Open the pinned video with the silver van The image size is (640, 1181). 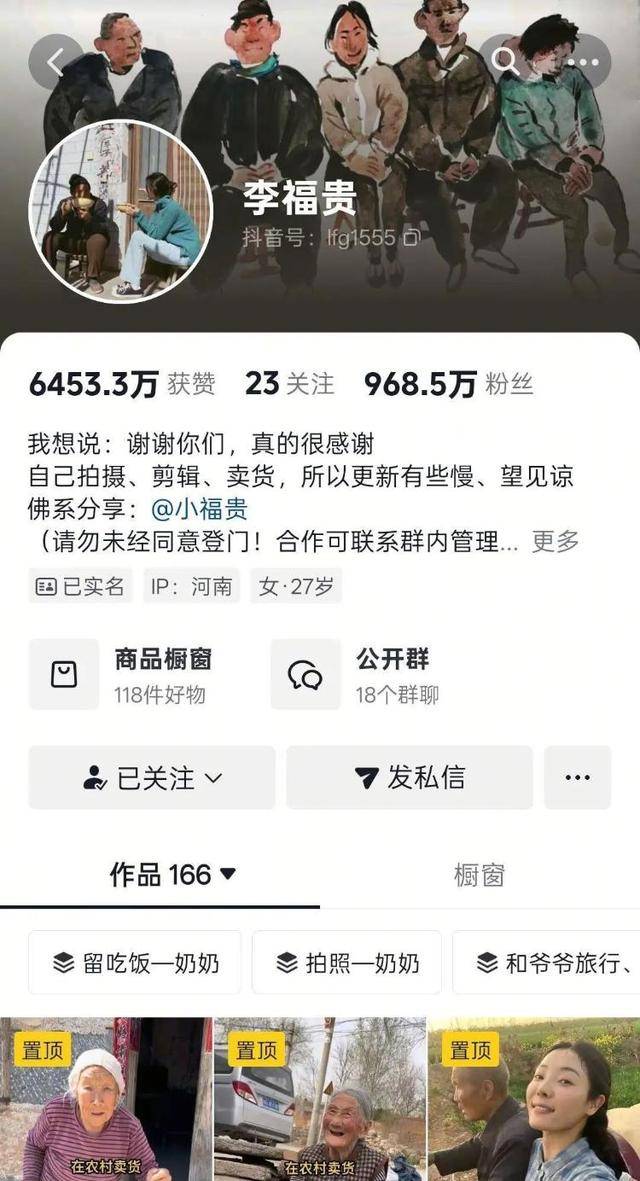click(320, 1100)
